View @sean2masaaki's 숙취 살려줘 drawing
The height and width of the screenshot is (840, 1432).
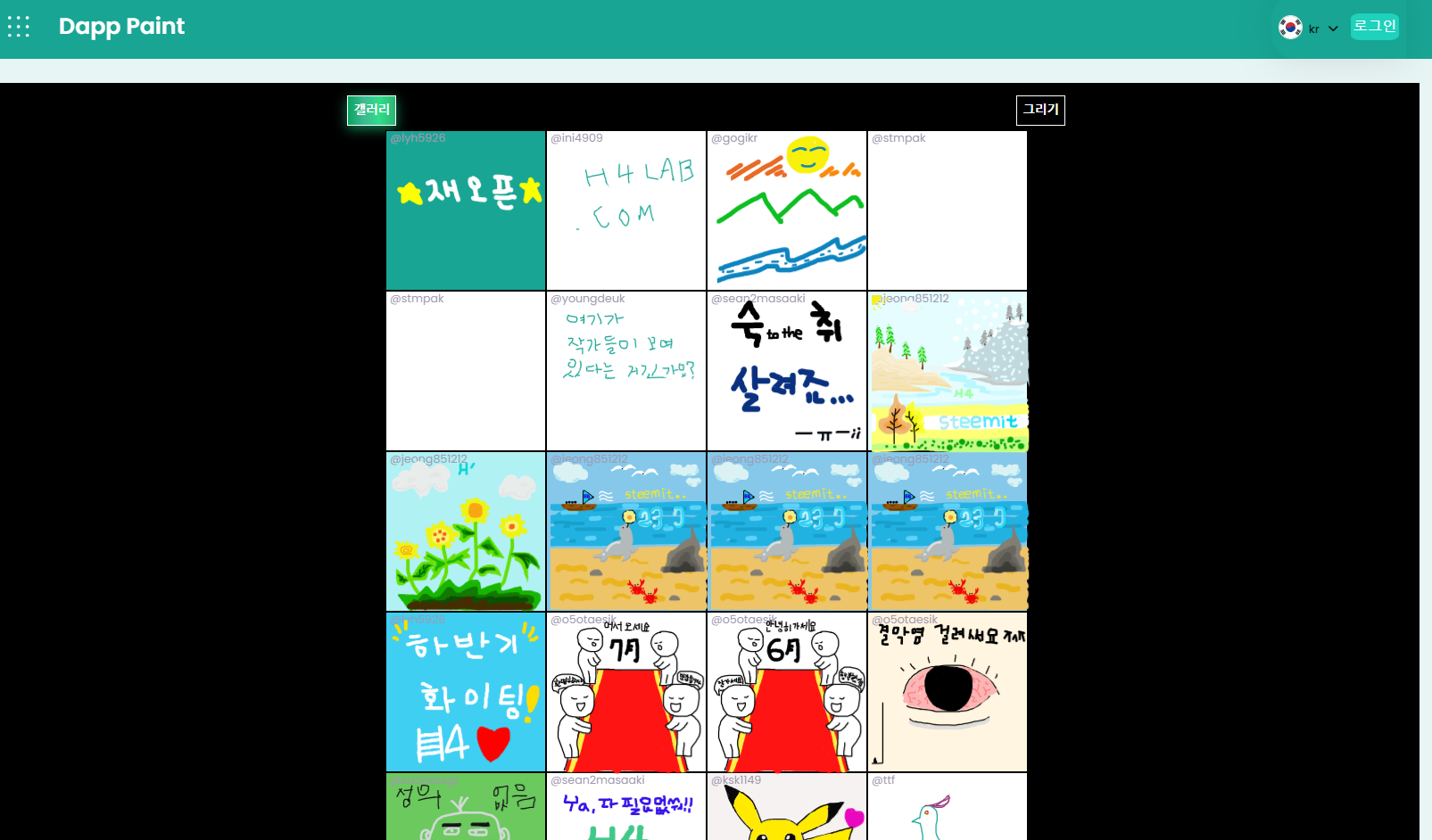[787, 371]
